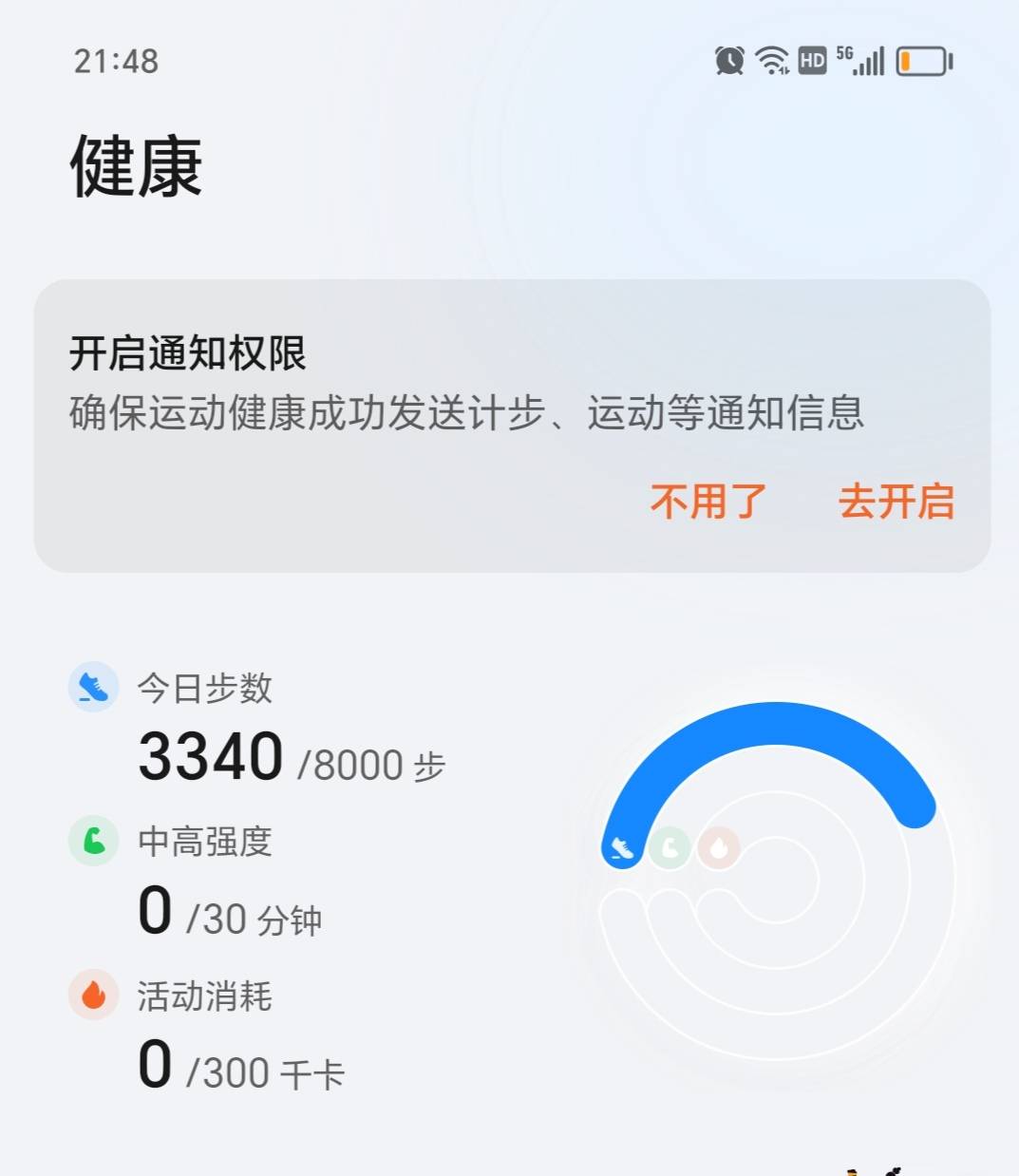Dismiss the notification prompt with 不用了
Viewport: 1019px width, 1176px height.
708,501
